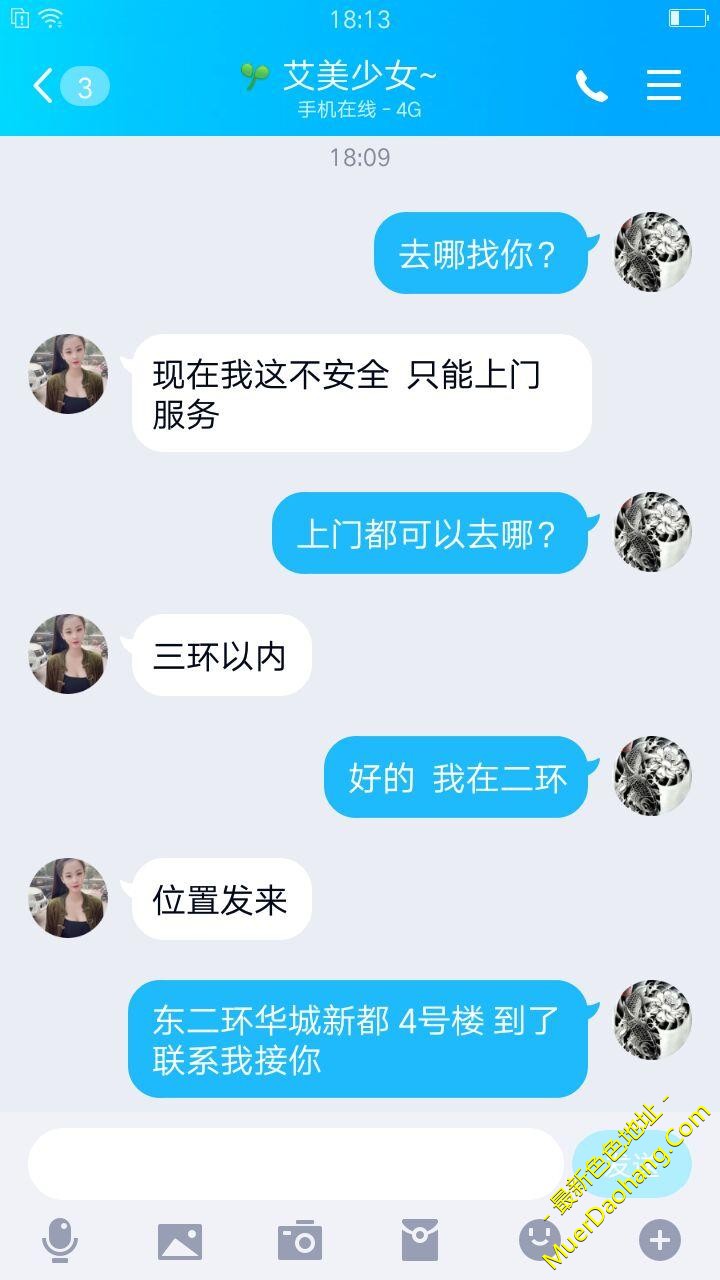This screenshot has height=1280, width=720.
Task: Open the camera to take a photo
Action: pyautogui.click(x=300, y=1241)
